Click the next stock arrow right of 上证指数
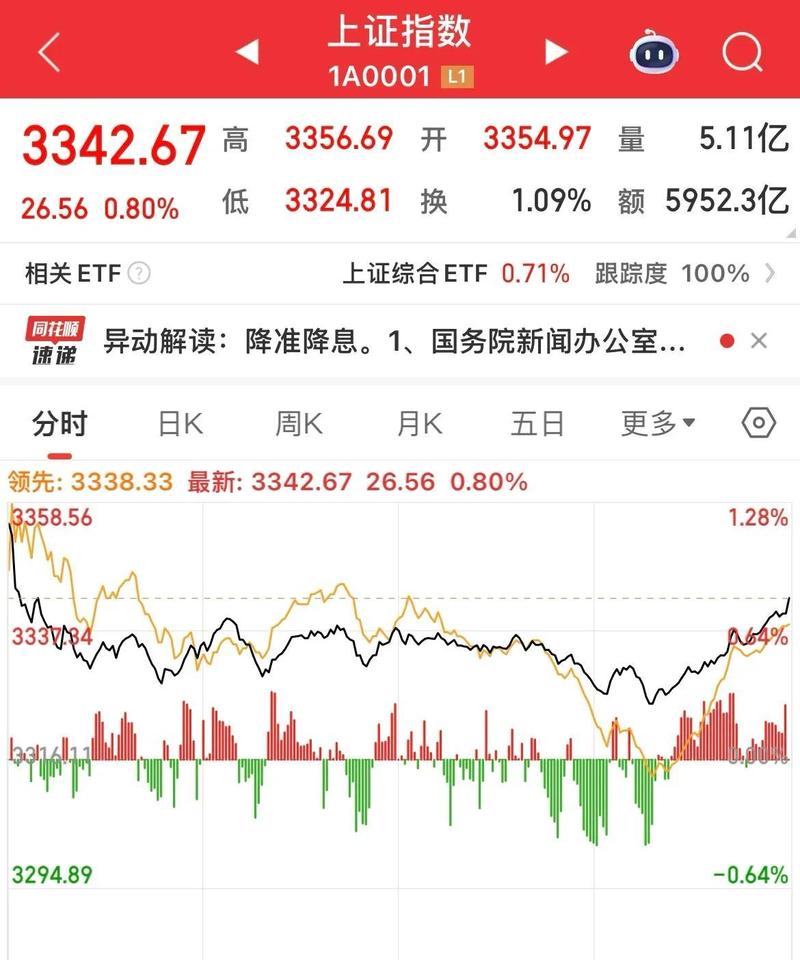This screenshot has width=800, height=960. point(556,52)
